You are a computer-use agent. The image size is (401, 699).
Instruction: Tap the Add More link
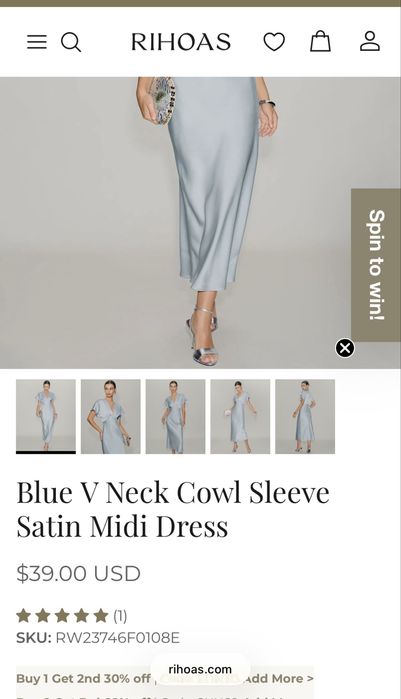click(279, 678)
